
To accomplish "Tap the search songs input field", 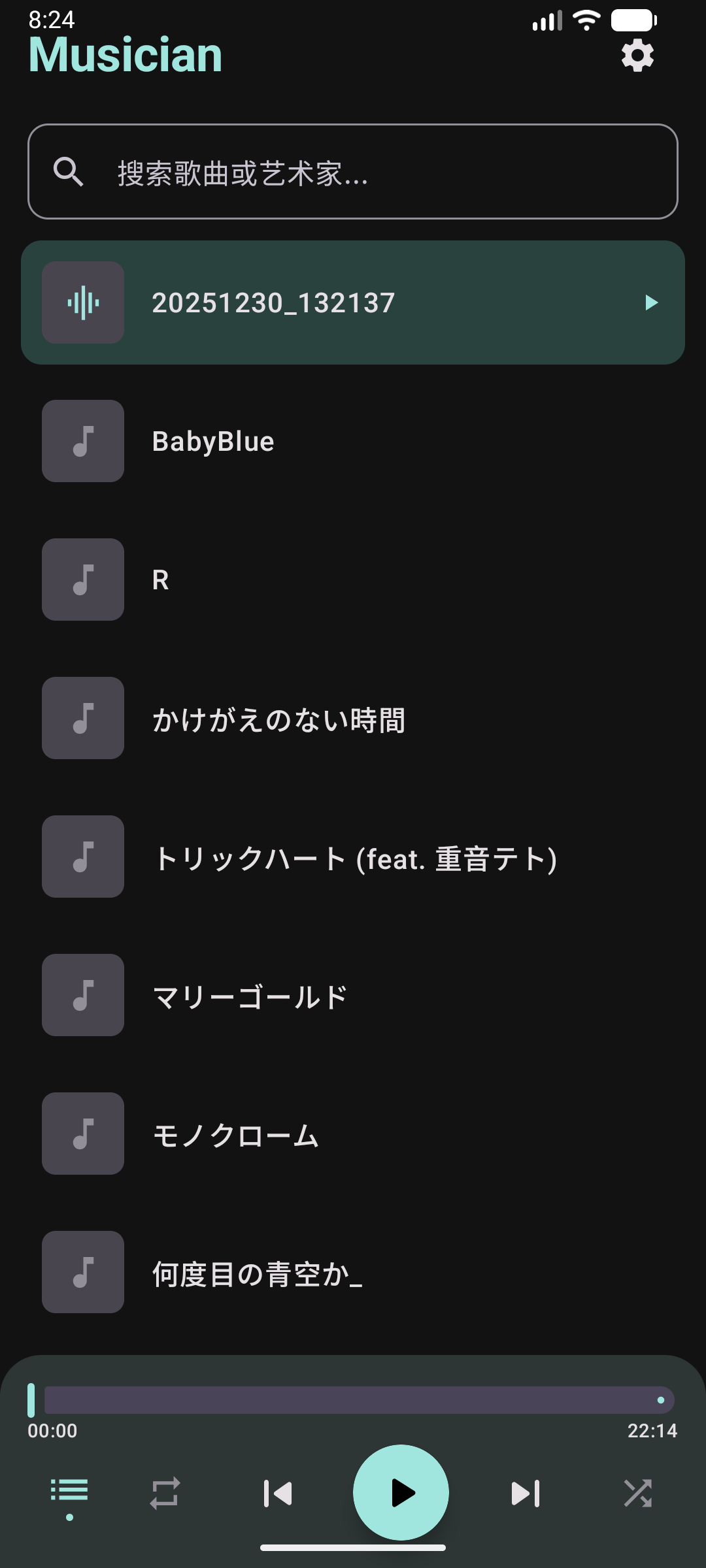I will (x=353, y=172).
